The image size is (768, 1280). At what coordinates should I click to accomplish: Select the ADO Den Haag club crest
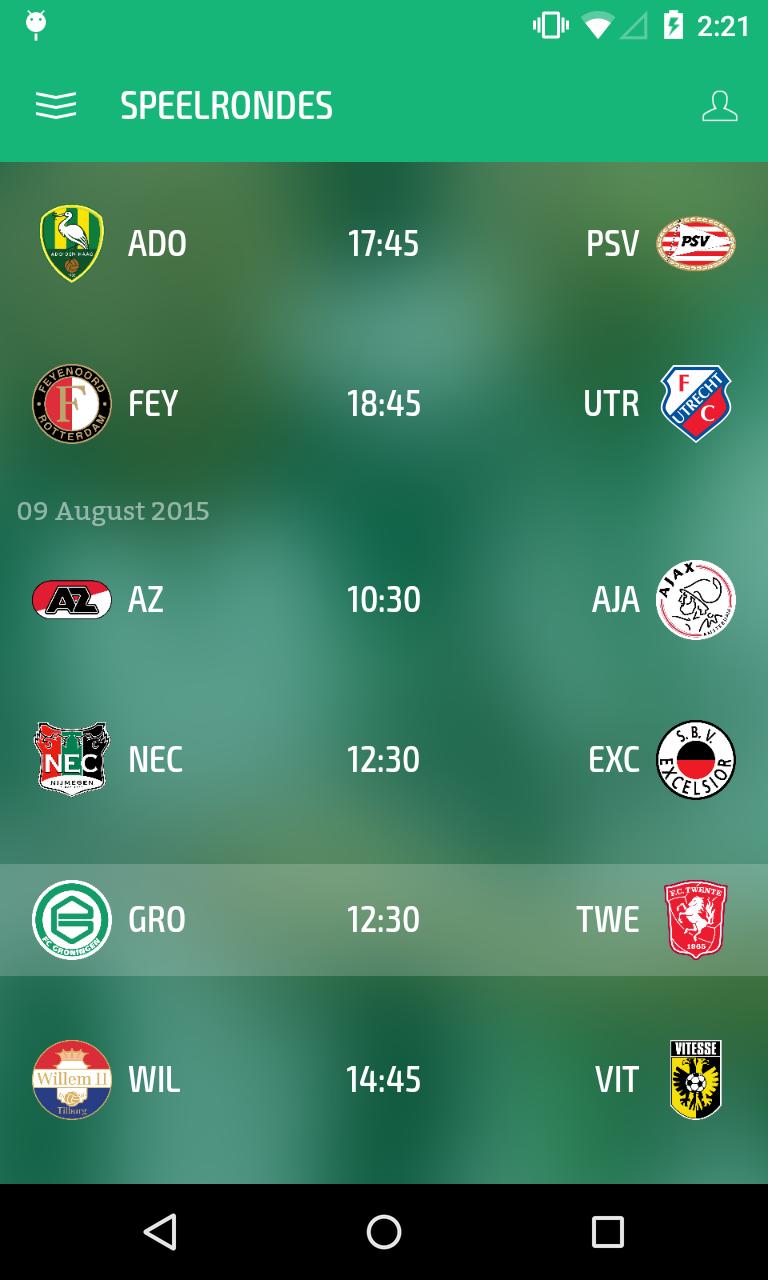pos(71,243)
